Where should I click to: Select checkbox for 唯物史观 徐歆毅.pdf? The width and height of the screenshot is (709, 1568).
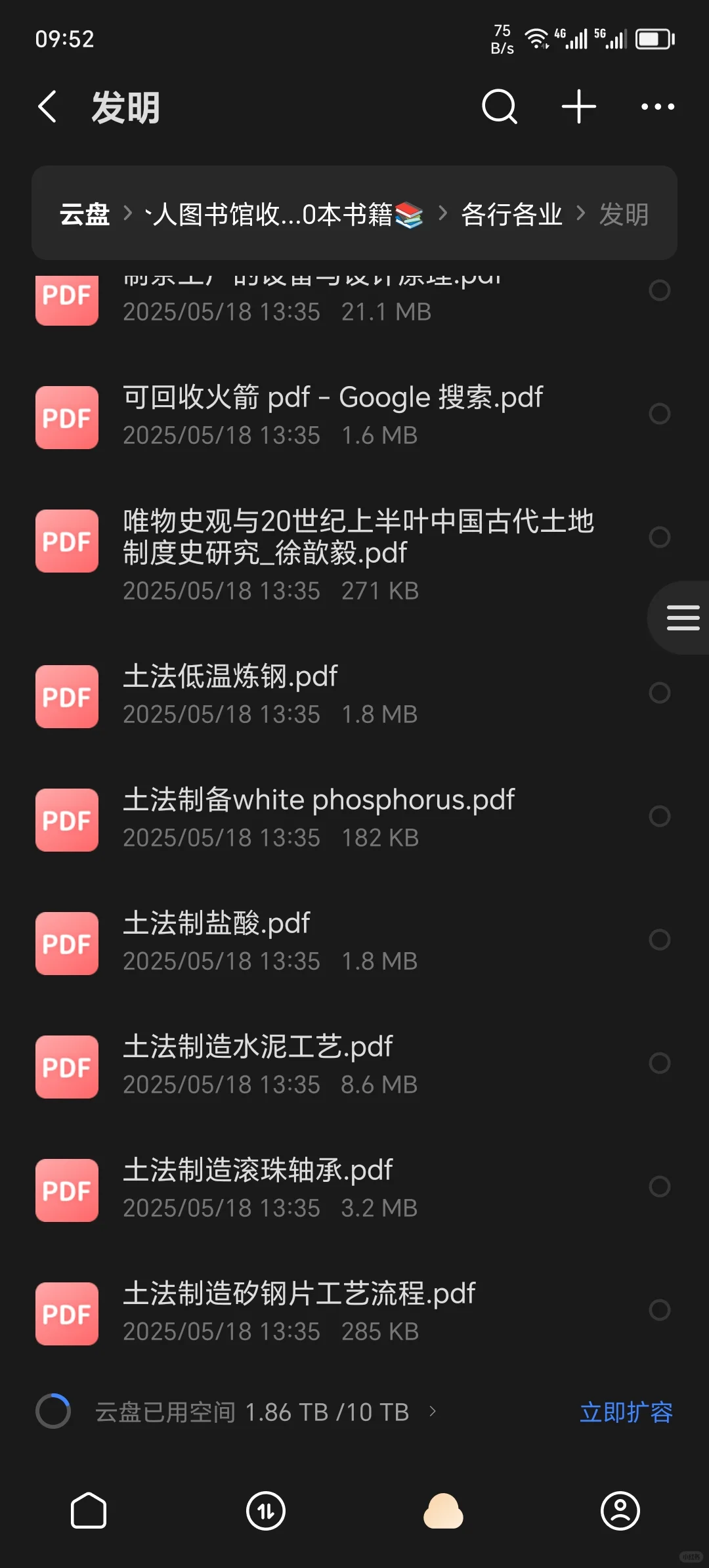[x=659, y=537]
